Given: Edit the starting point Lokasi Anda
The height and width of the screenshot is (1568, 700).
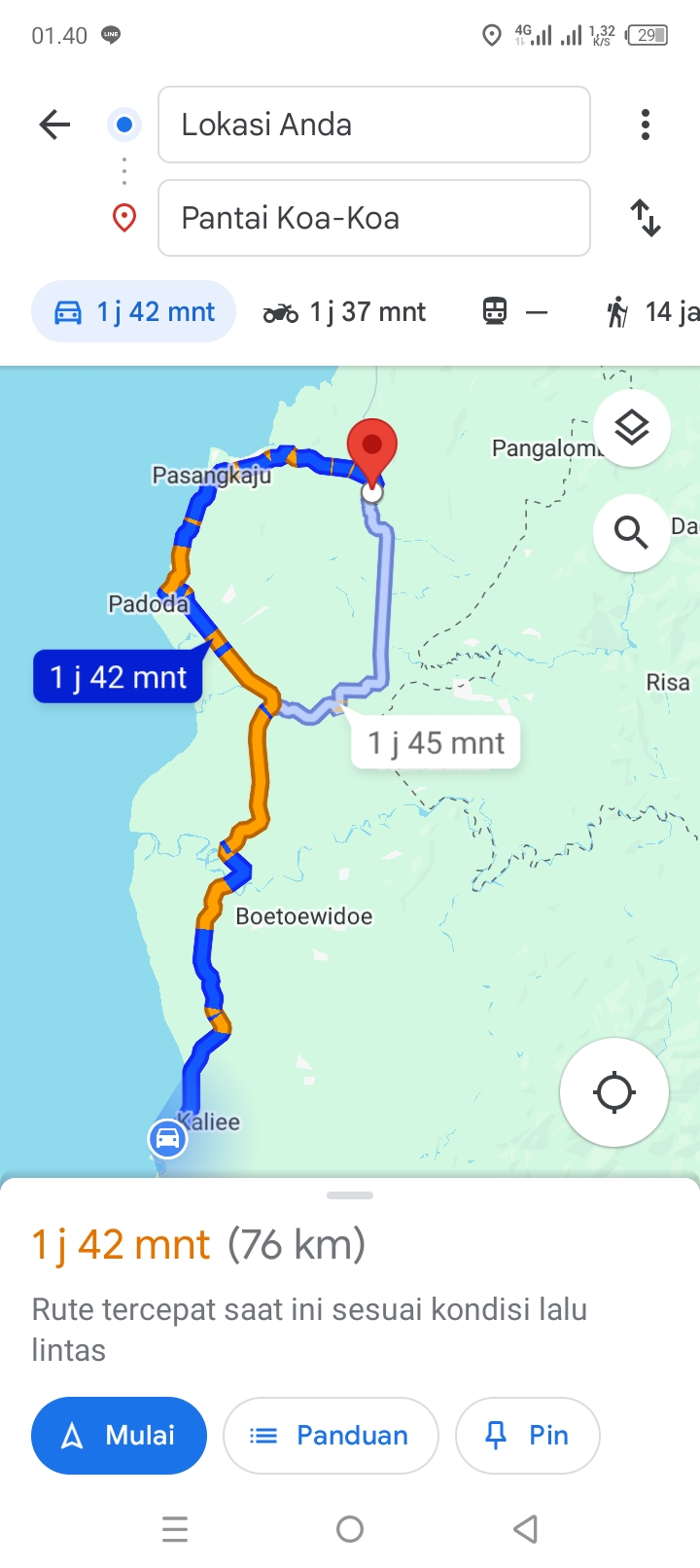Looking at the screenshot, I should (x=374, y=125).
